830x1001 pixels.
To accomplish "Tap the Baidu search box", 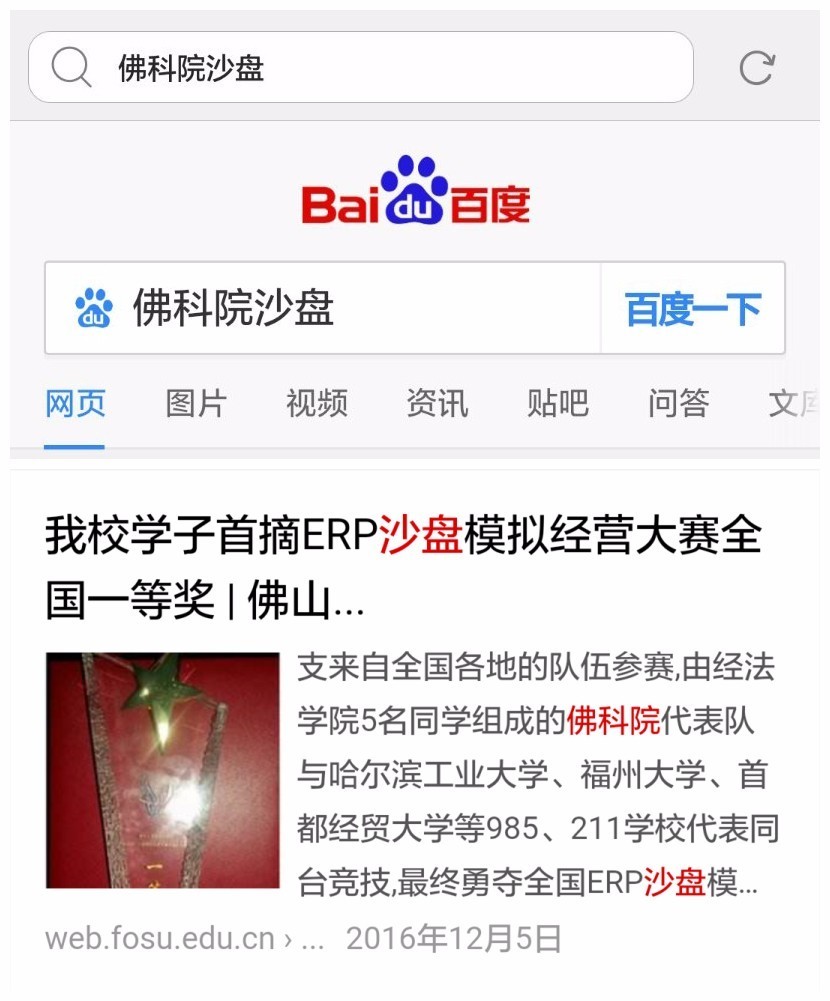I will click(x=340, y=308).
